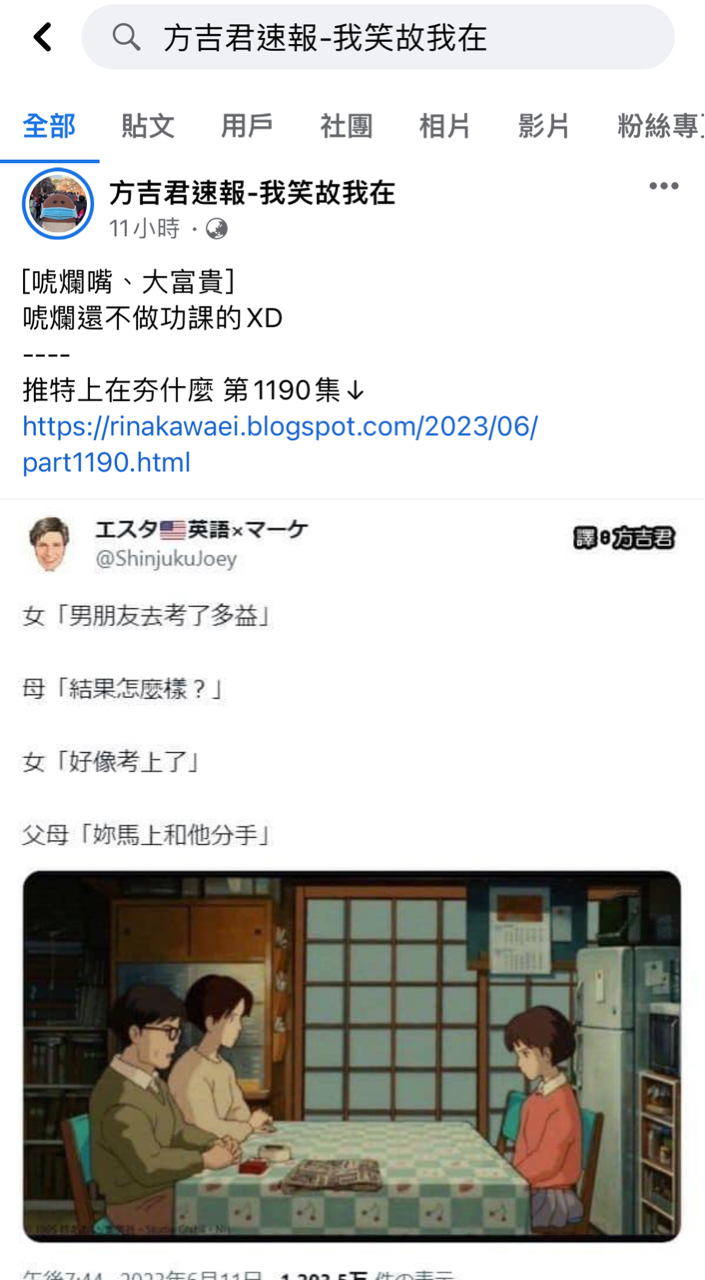The width and height of the screenshot is (705, 1280).
Task: Switch to the 貼文 tab
Action: click(x=148, y=126)
